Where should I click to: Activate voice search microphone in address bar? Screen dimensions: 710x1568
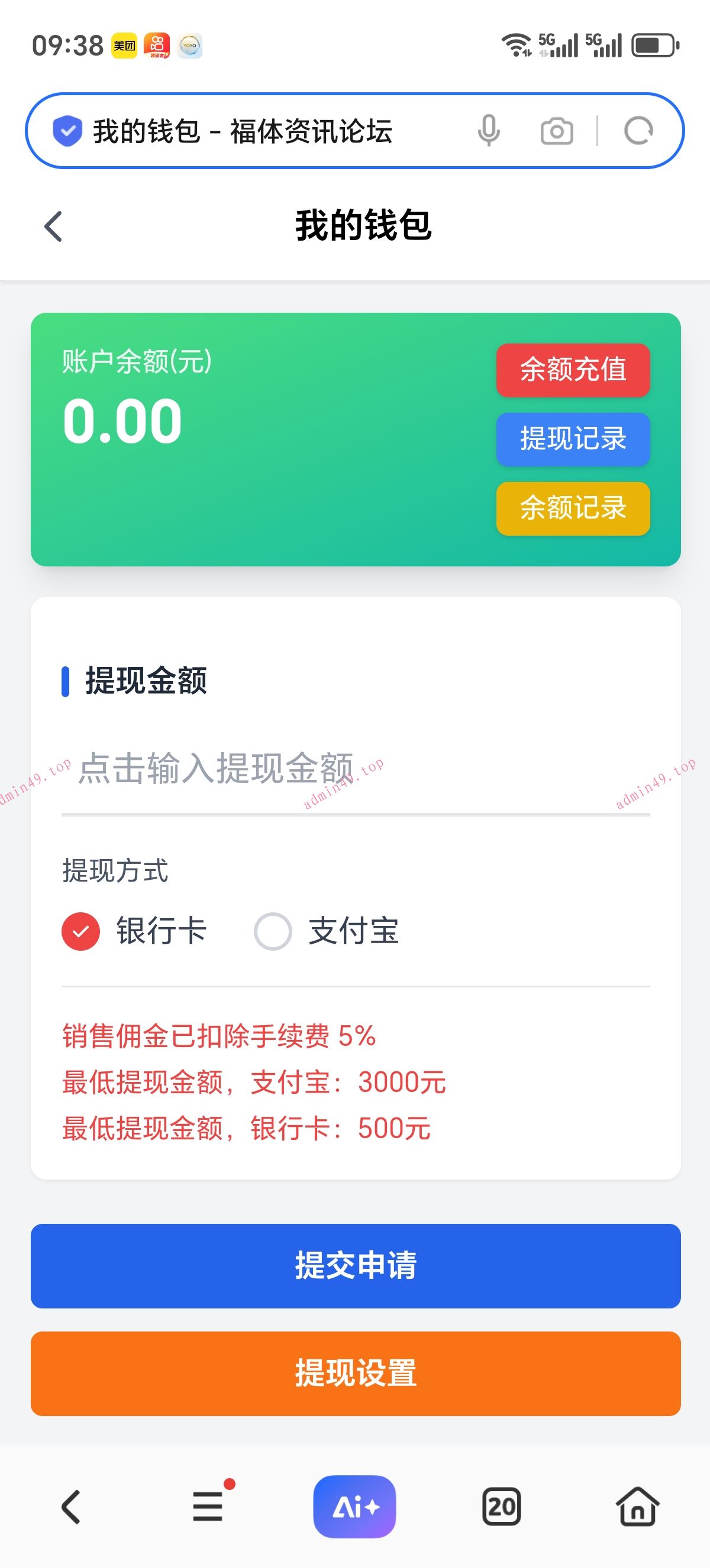pyautogui.click(x=488, y=129)
